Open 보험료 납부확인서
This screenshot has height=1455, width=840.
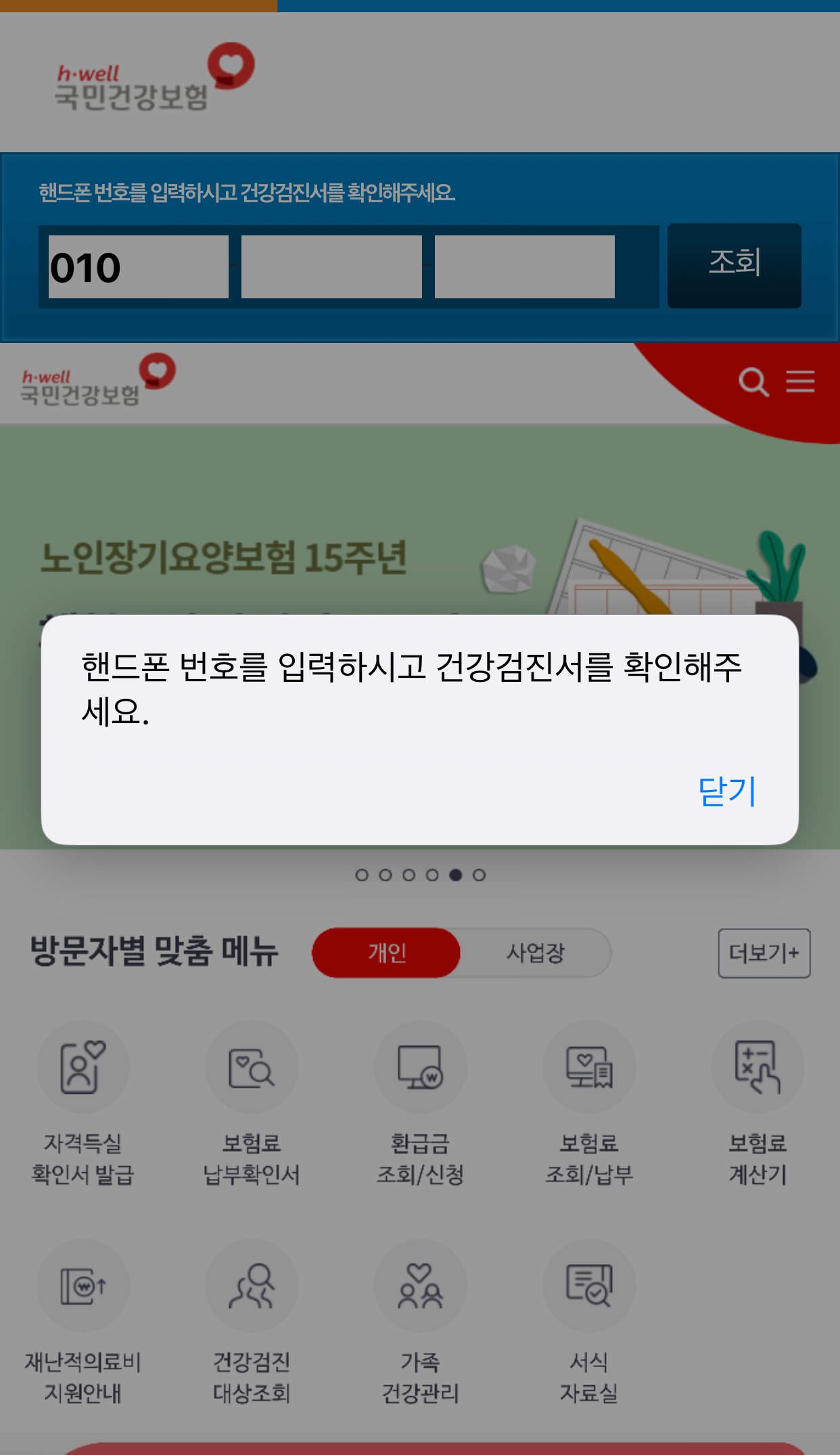[252, 1103]
